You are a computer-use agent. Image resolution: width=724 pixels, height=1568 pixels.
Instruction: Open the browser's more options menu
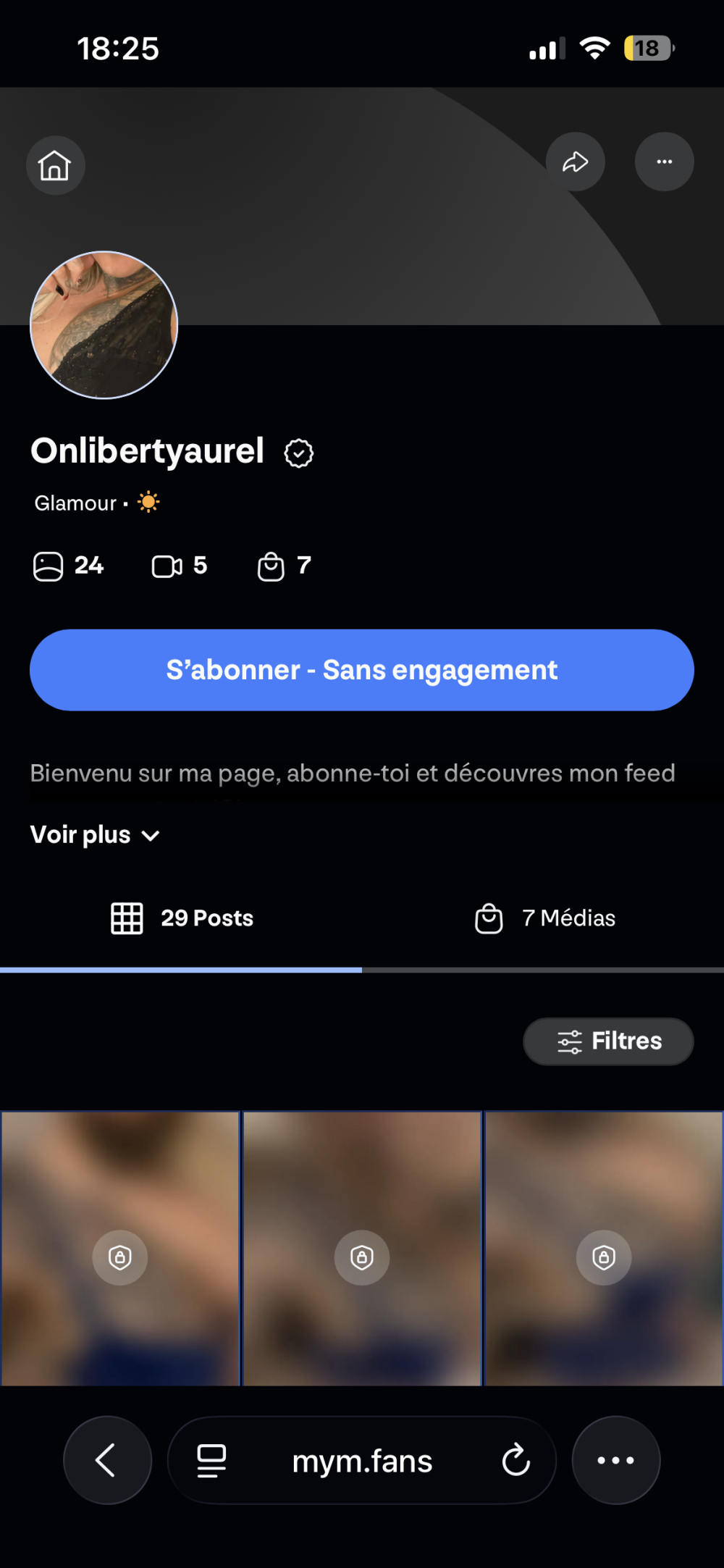616,1460
